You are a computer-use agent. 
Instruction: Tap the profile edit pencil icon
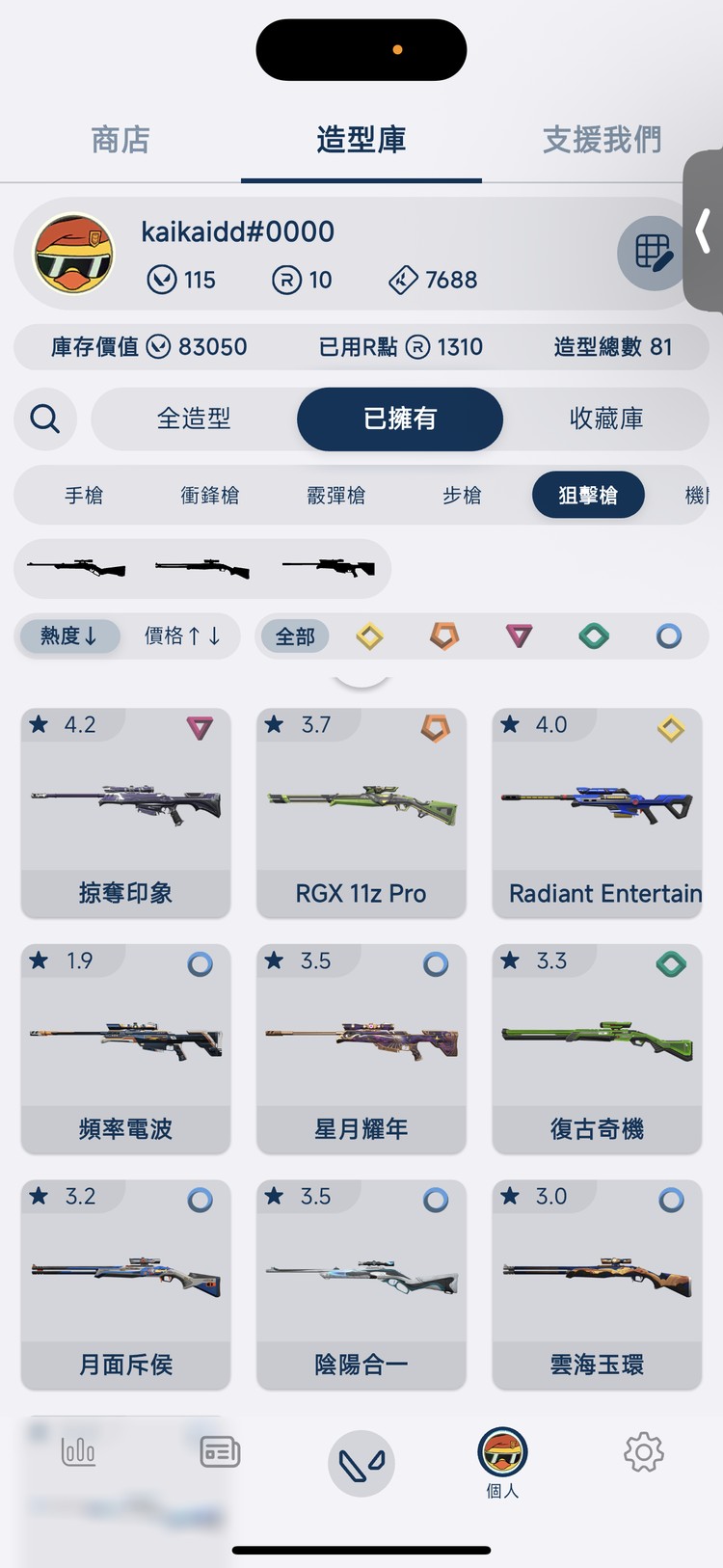tap(653, 254)
